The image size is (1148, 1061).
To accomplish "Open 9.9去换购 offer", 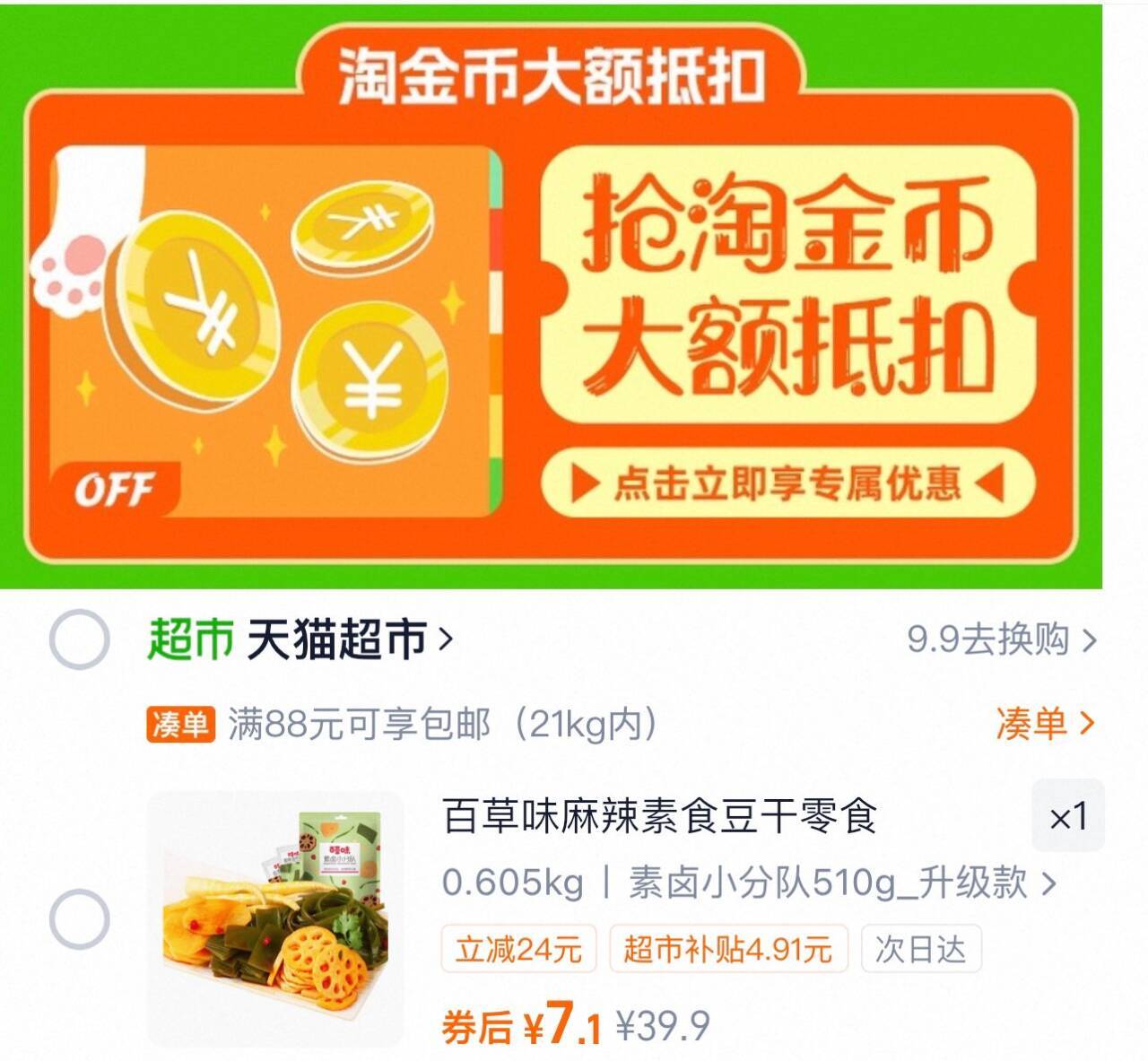I will 1001,640.
